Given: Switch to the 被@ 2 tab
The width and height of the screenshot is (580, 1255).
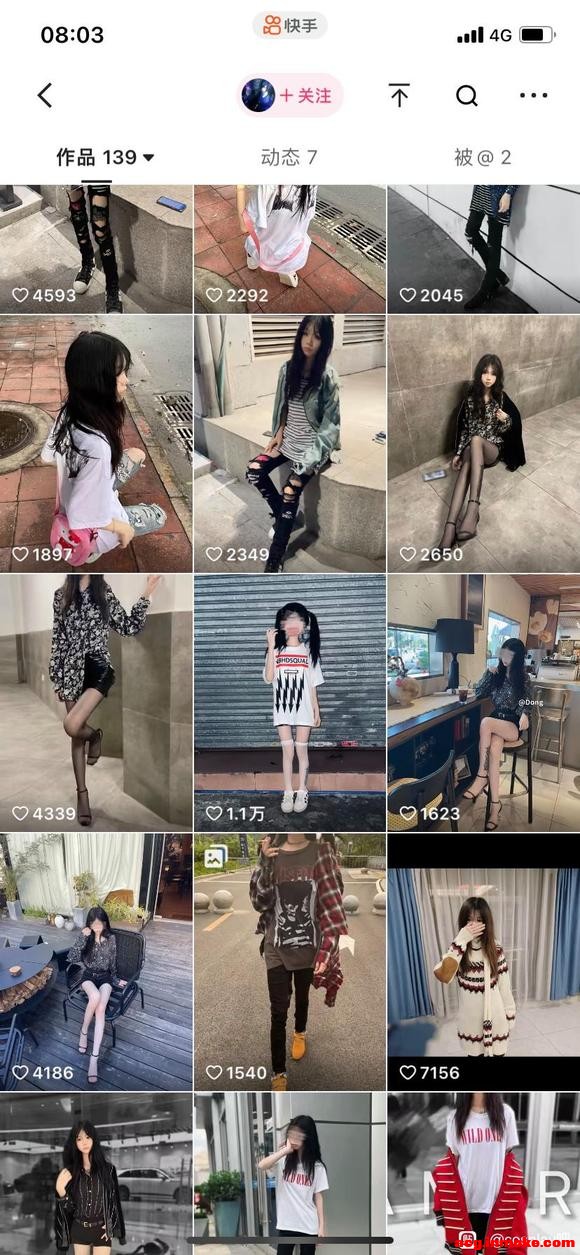Looking at the screenshot, I should pos(483,157).
